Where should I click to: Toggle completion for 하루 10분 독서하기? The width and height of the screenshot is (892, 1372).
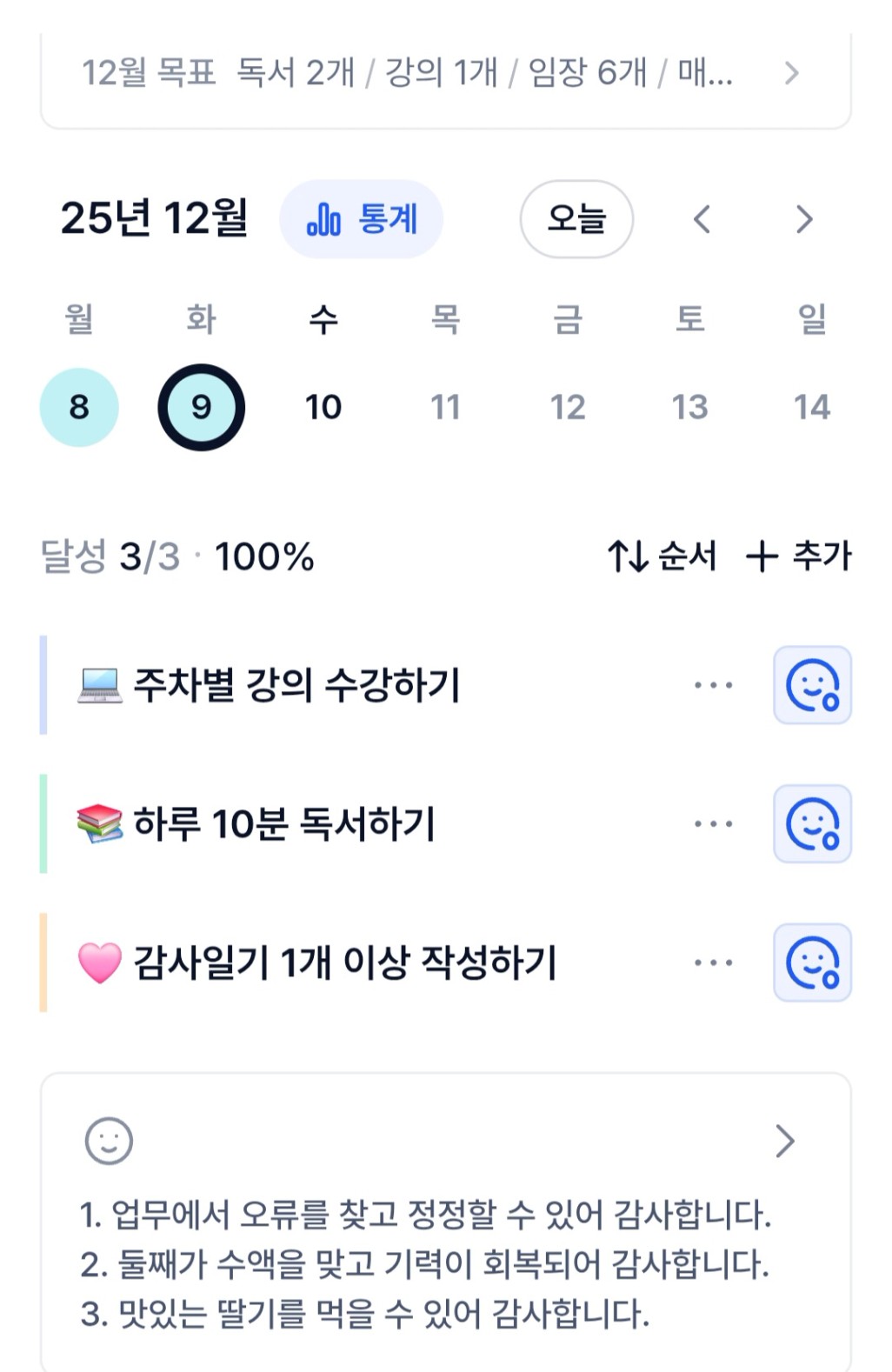click(812, 823)
